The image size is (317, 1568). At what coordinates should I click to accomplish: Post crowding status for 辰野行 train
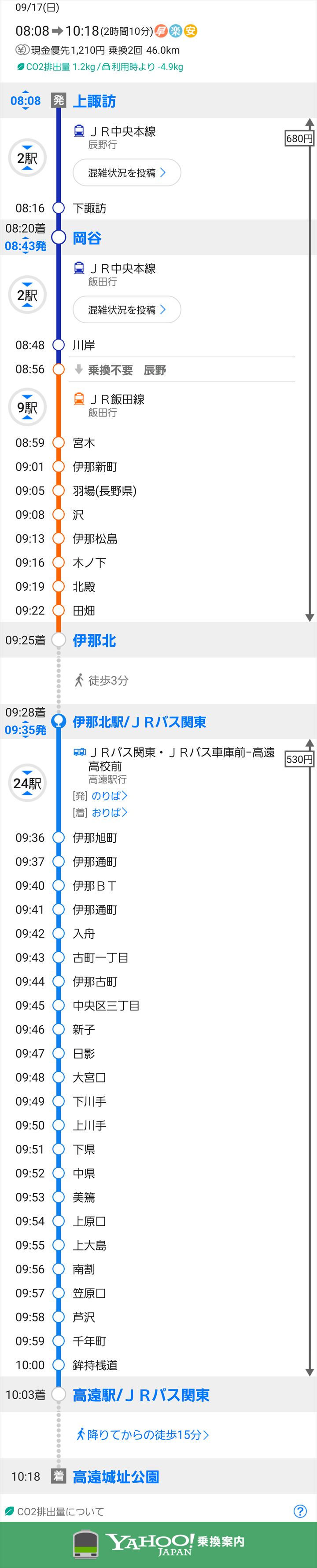coord(127,173)
